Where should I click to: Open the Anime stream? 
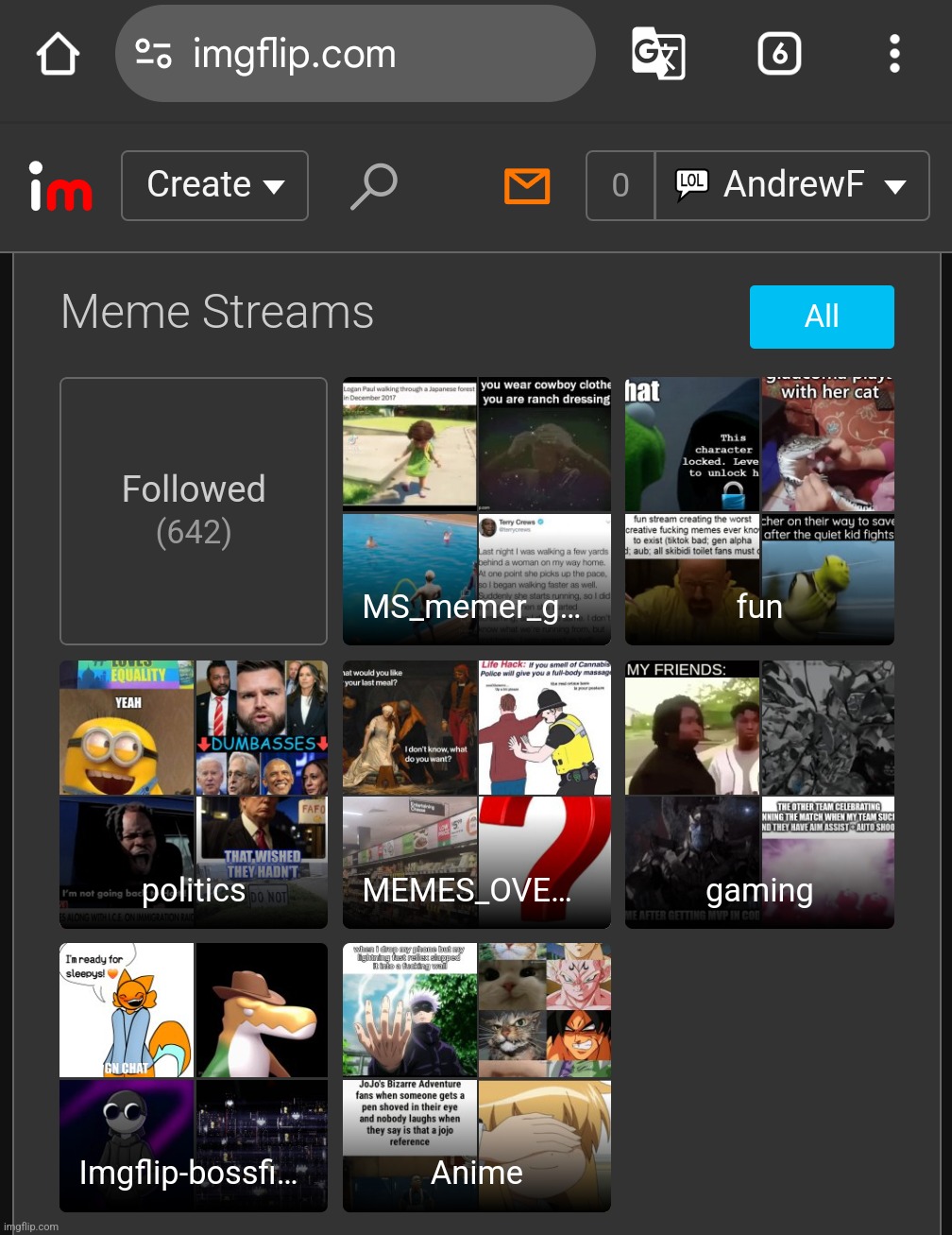click(476, 1077)
